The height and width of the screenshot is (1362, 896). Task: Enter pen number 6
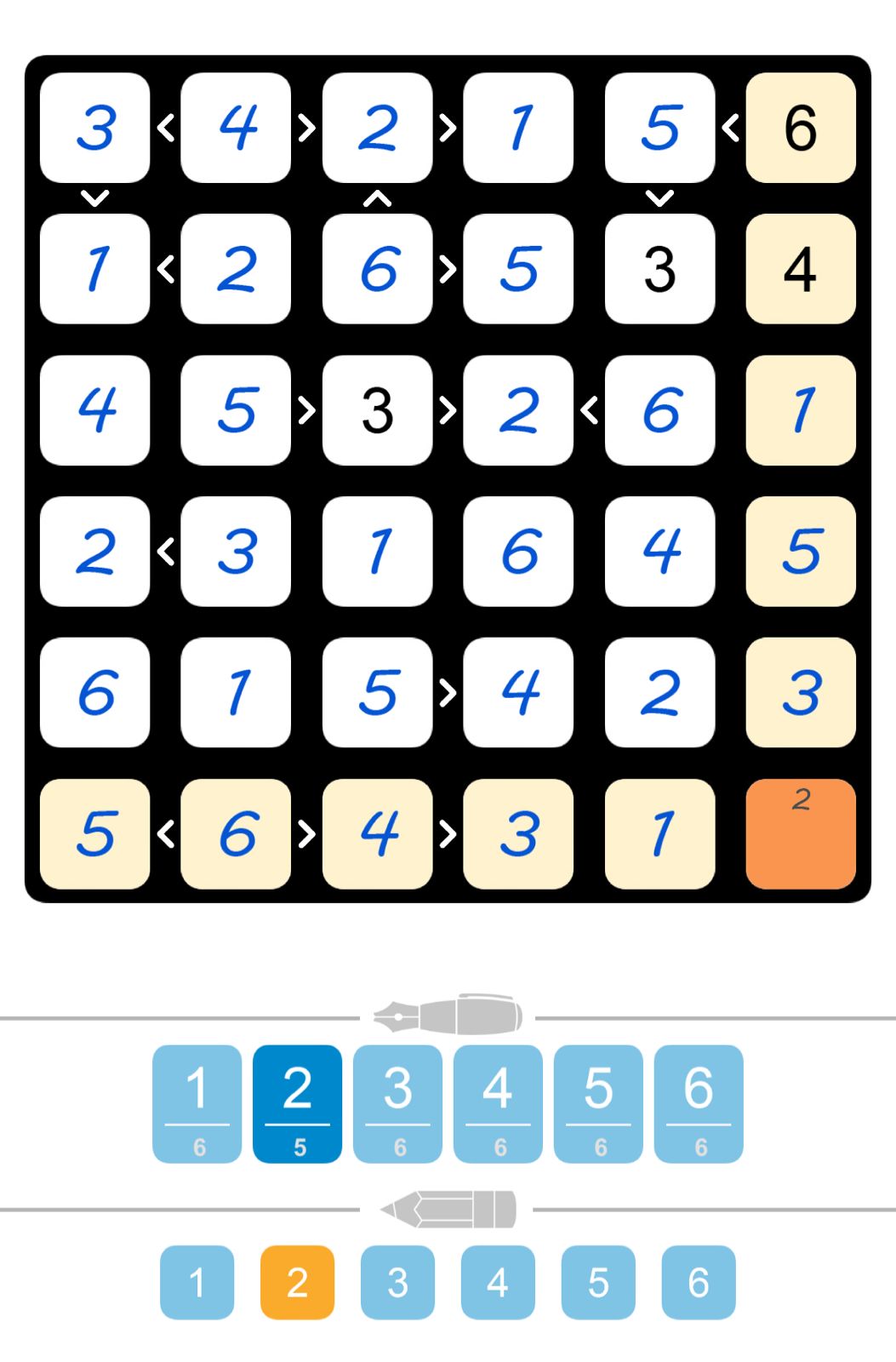[x=699, y=1103]
